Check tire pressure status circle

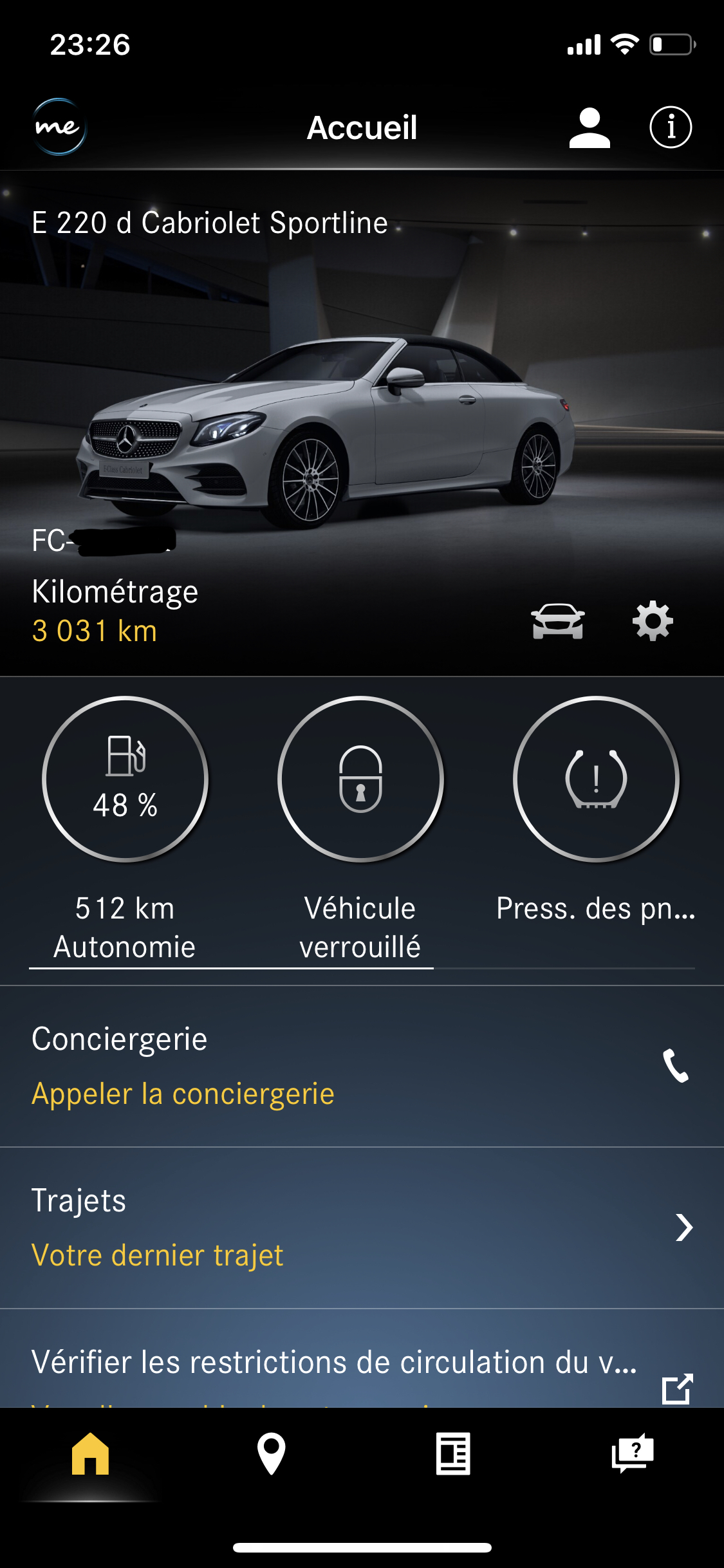[x=596, y=779]
